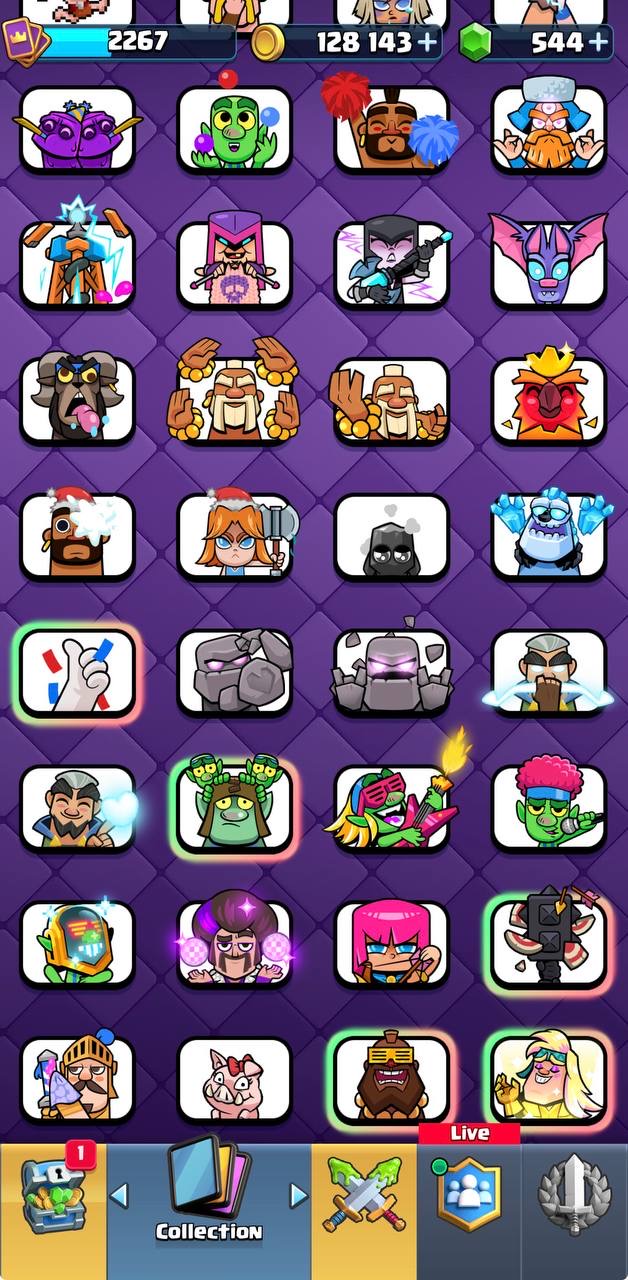628x1280 pixels.
Task: Select the juggling goblin emote
Action: coord(234,128)
